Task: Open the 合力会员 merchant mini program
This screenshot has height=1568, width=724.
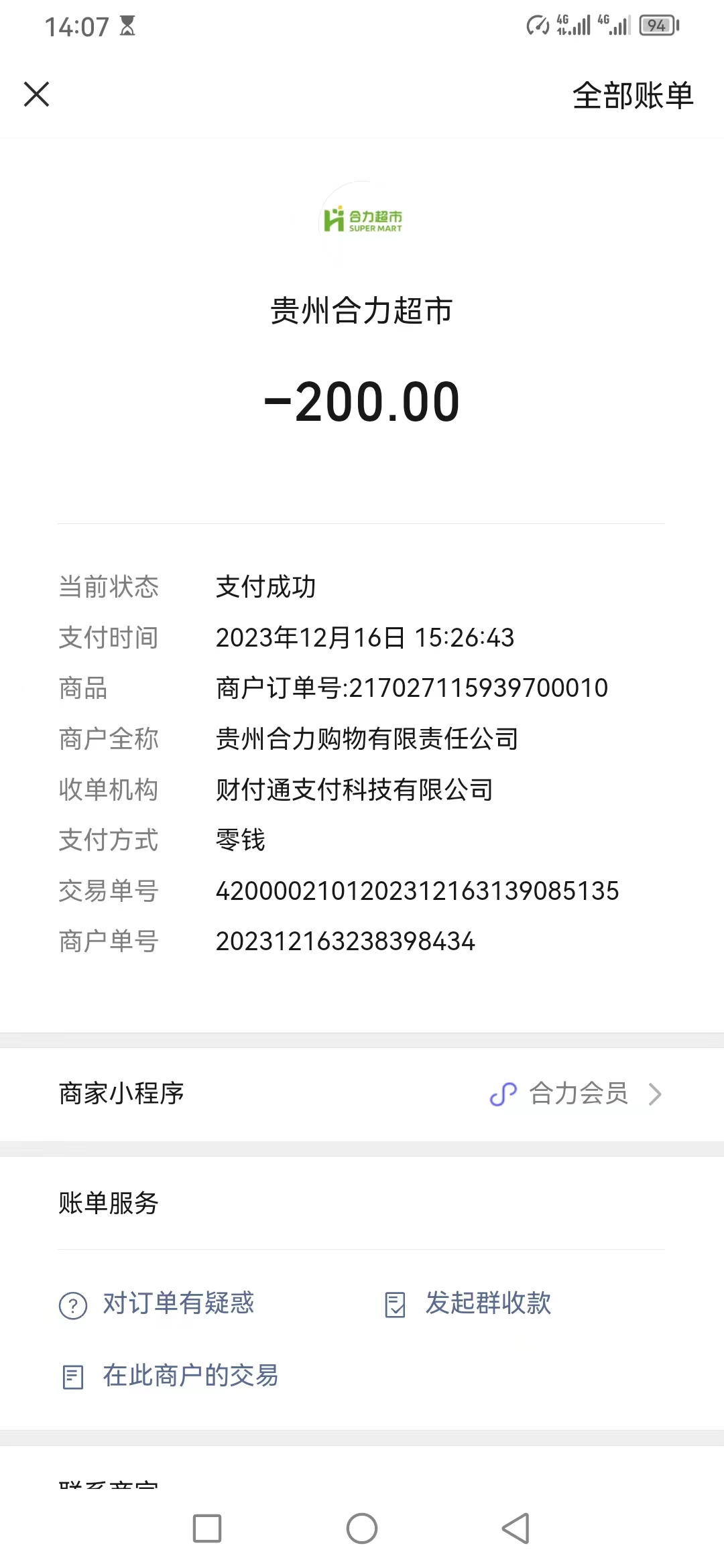Action: 577,1094
